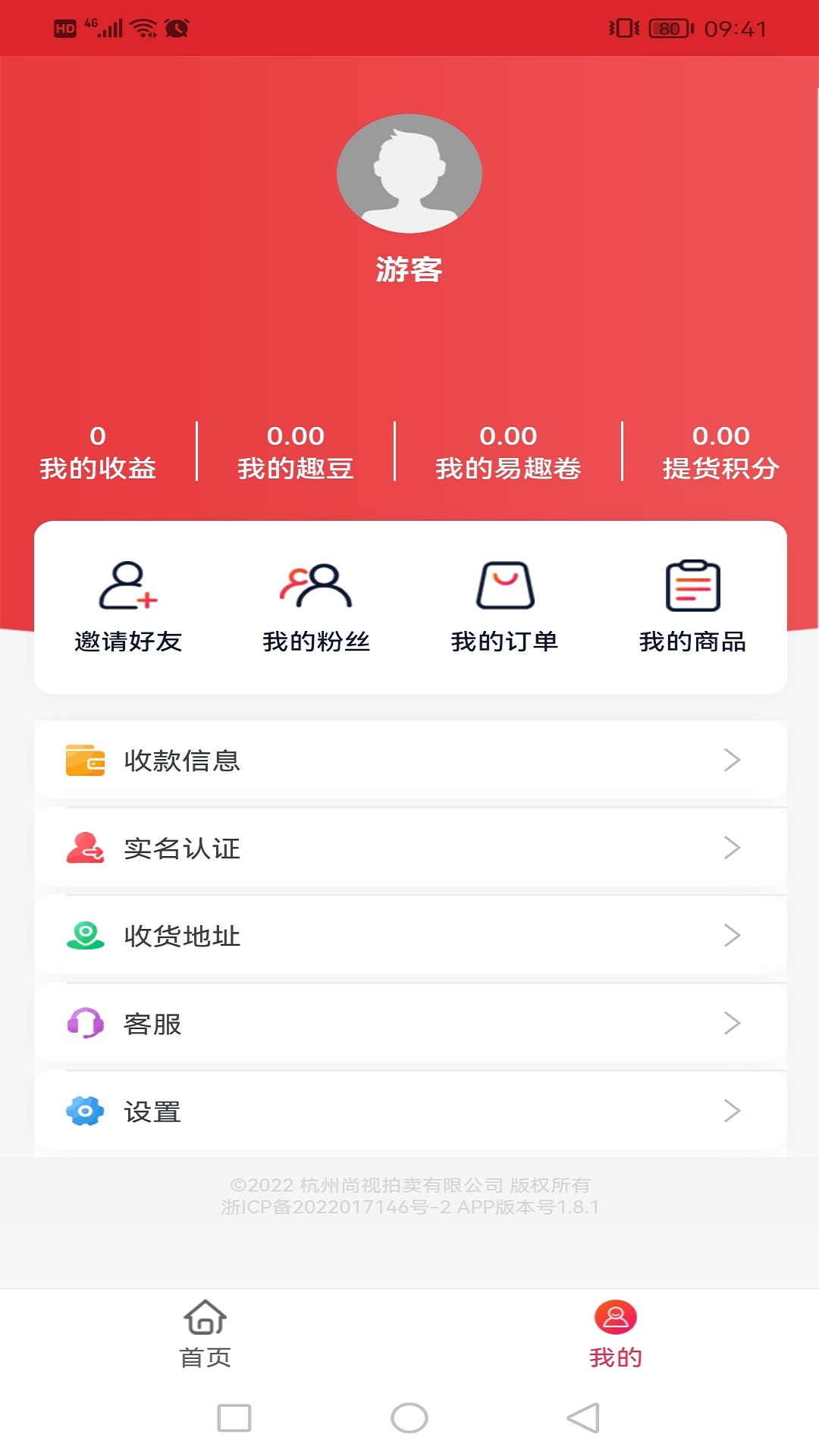Open 设置 settings row
This screenshot has width=819, height=1456.
point(409,1112)
